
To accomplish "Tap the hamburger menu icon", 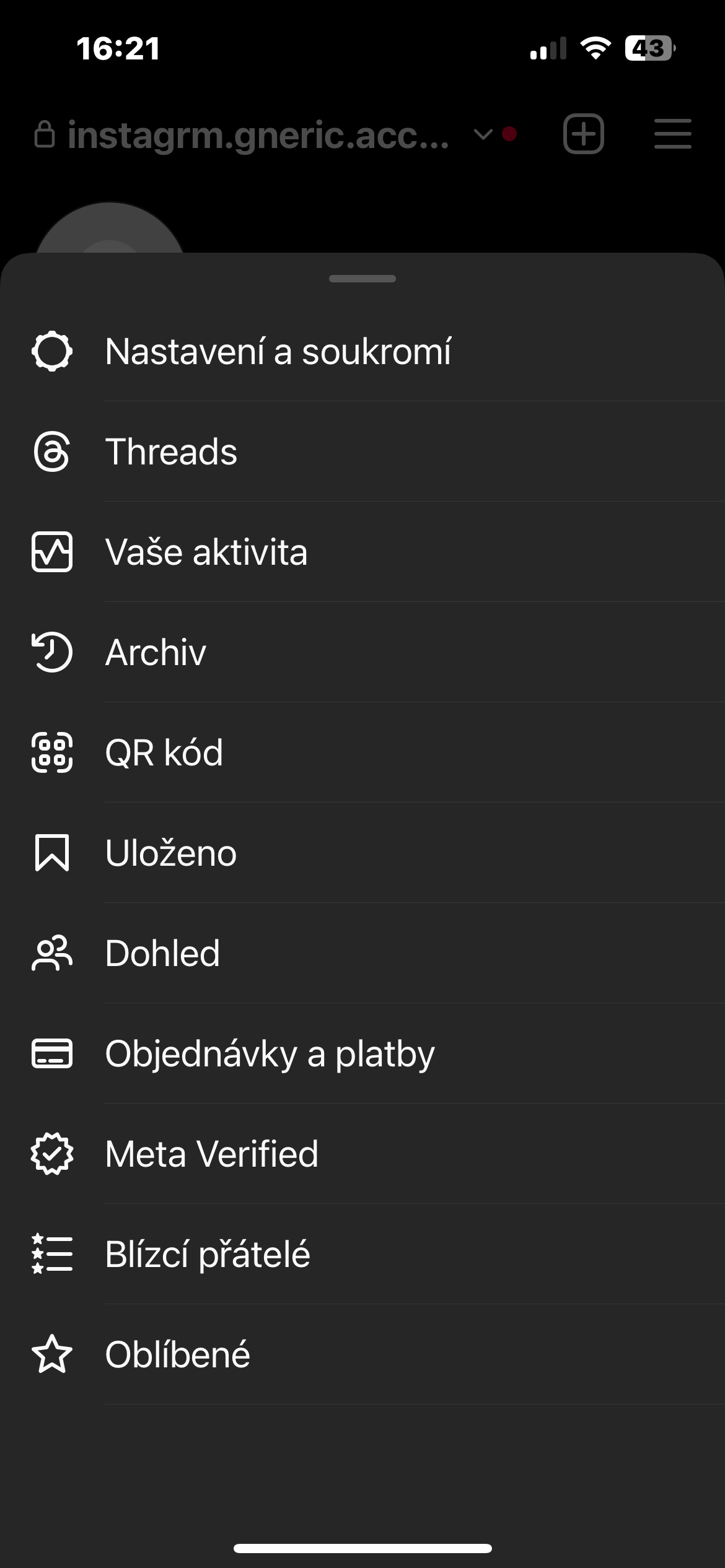I will pyautogui.click(x=672, y=134).
